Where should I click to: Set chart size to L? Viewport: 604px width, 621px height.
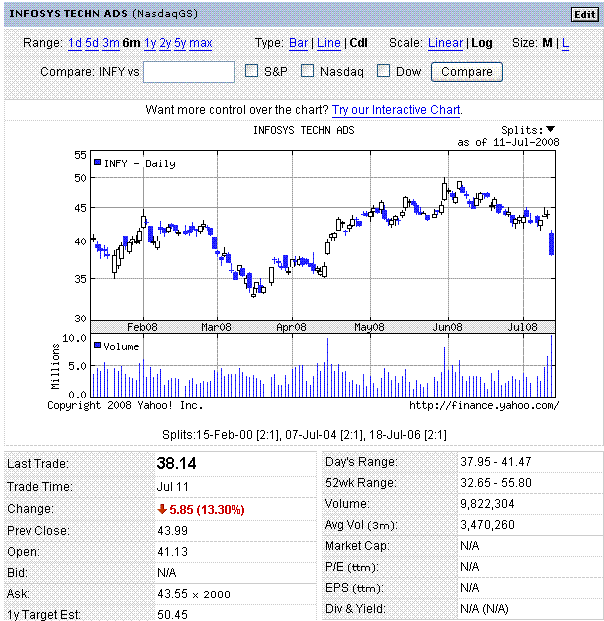pyautogui.click(x=565, y=43)
